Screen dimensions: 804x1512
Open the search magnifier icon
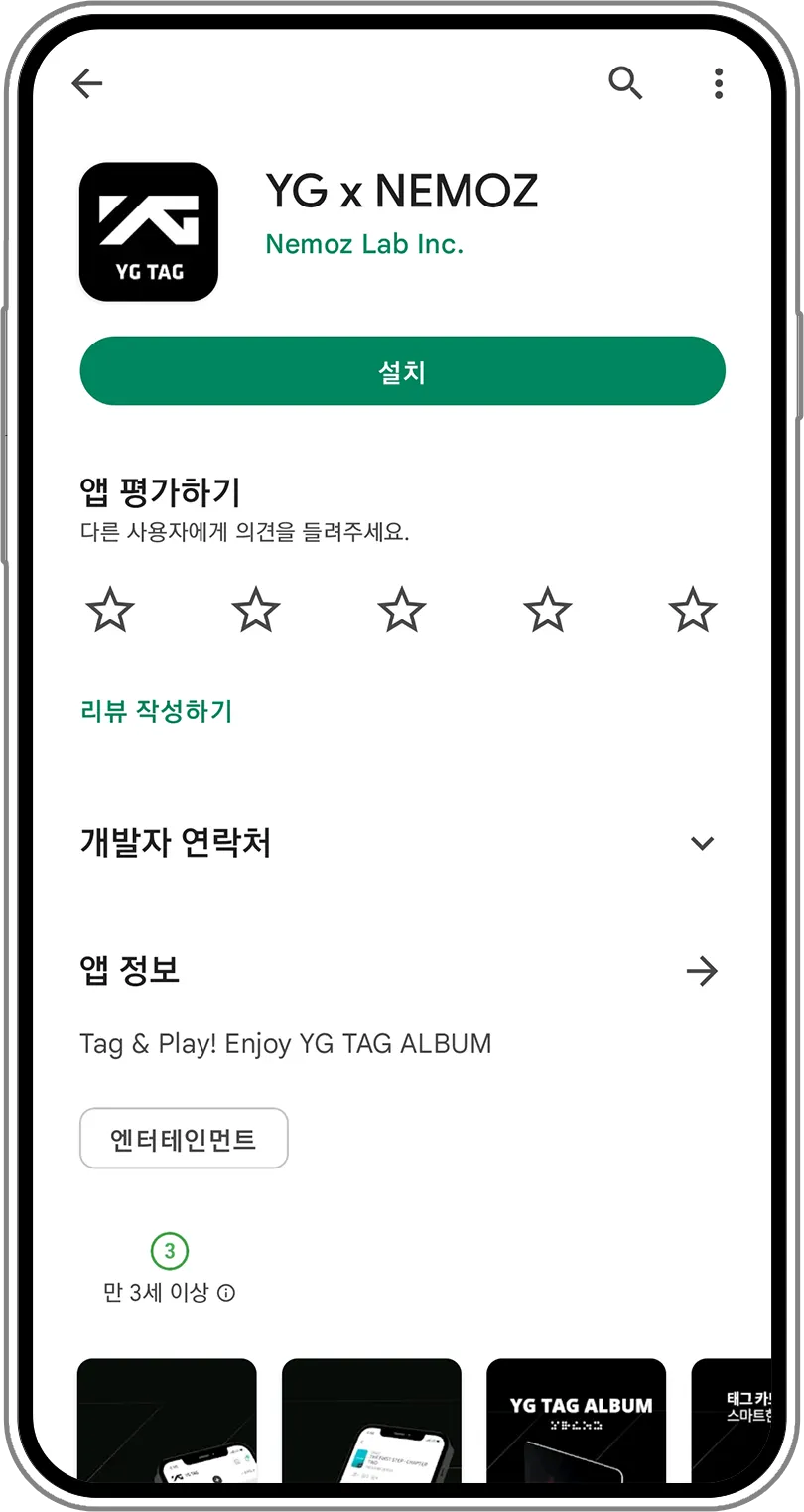(625, 84)
